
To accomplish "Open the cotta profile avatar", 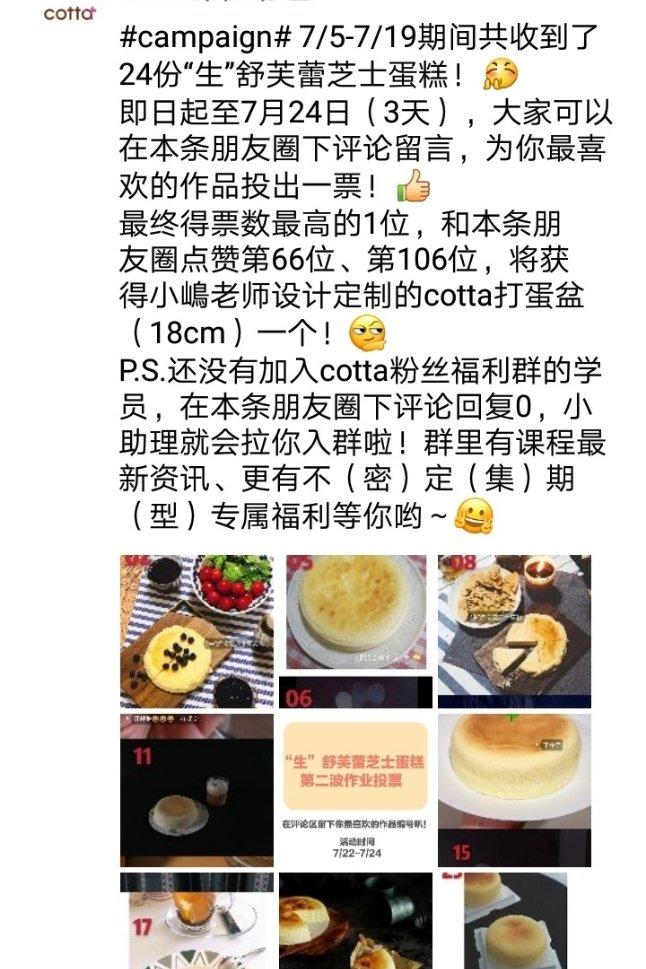I will coord(68,12).
